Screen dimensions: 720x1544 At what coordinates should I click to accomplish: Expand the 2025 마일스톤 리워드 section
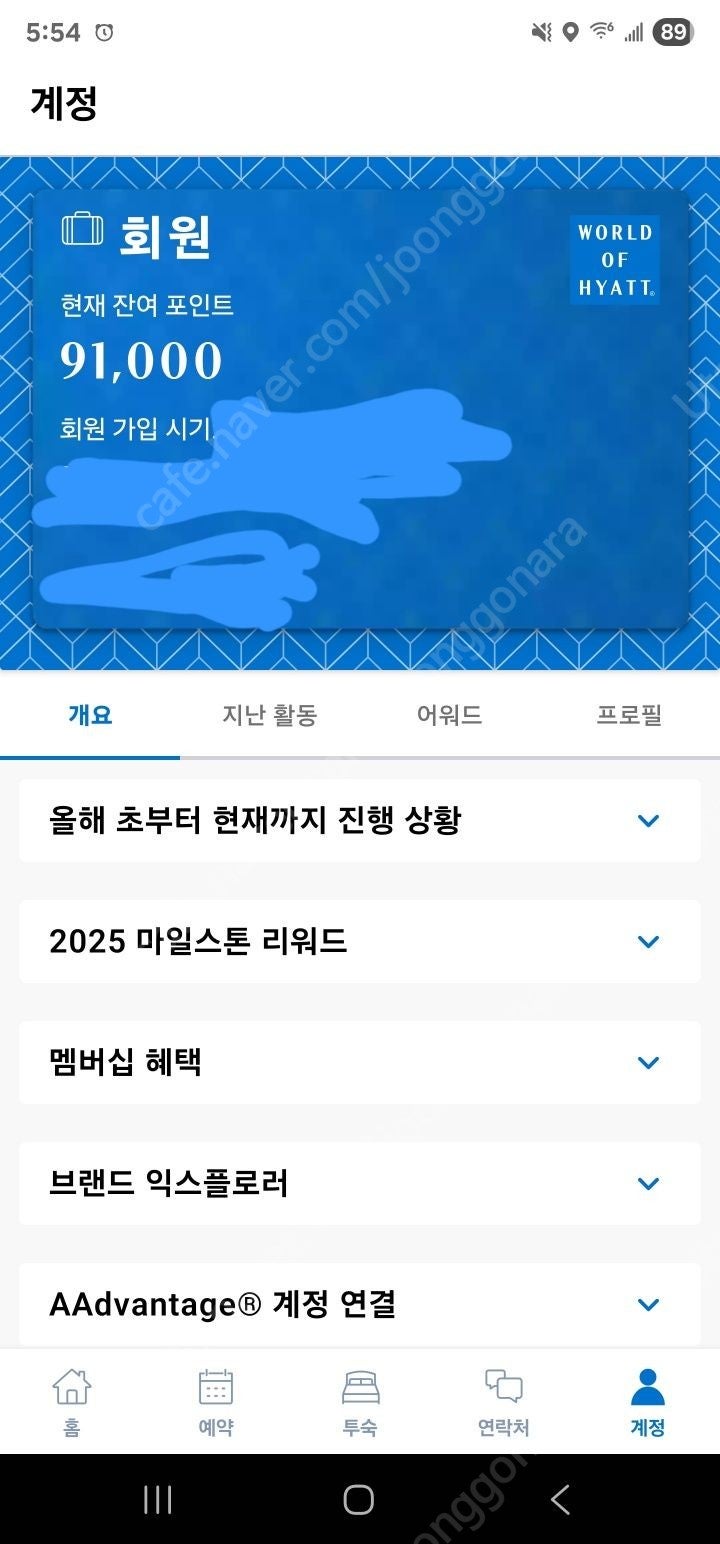coord(360,941)
